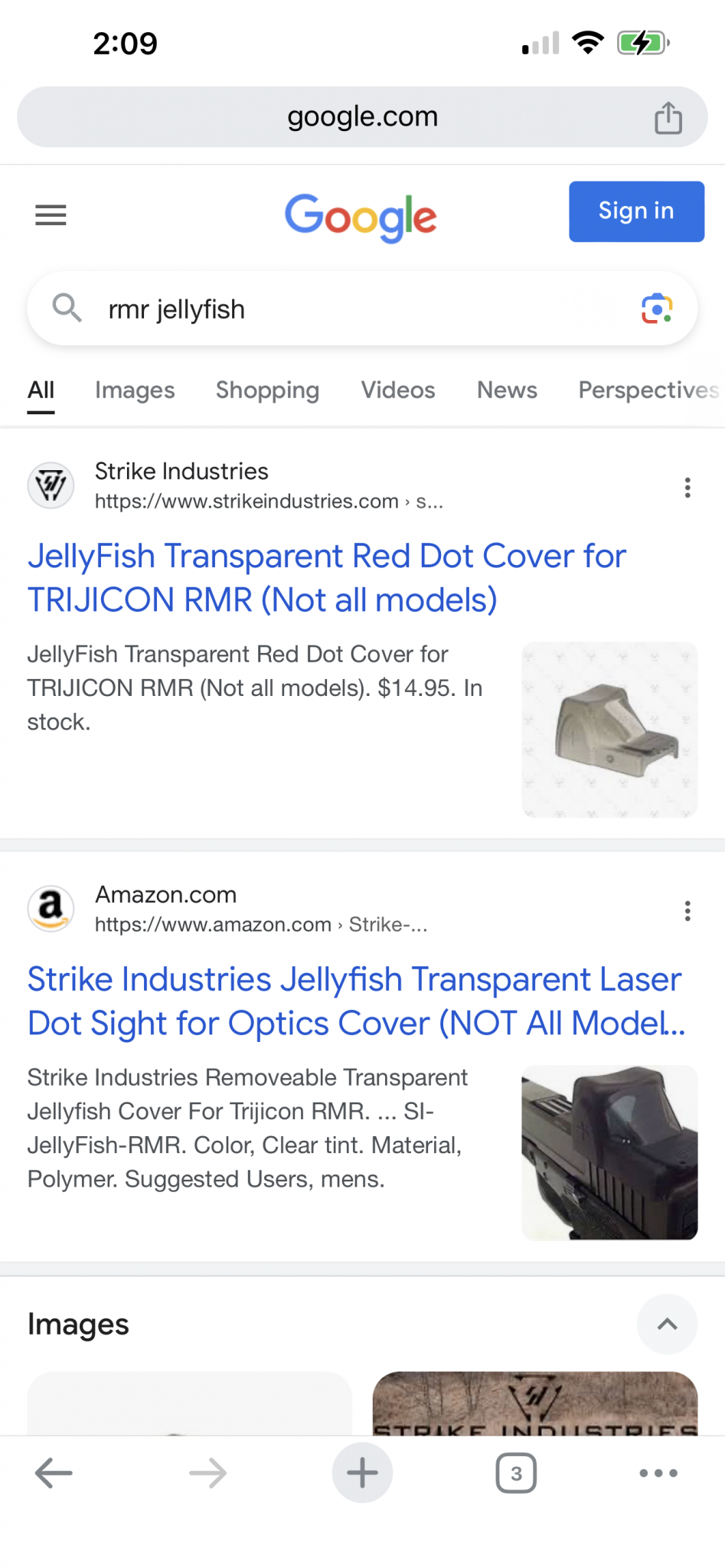Open a new browser tab

point(362,1473)
